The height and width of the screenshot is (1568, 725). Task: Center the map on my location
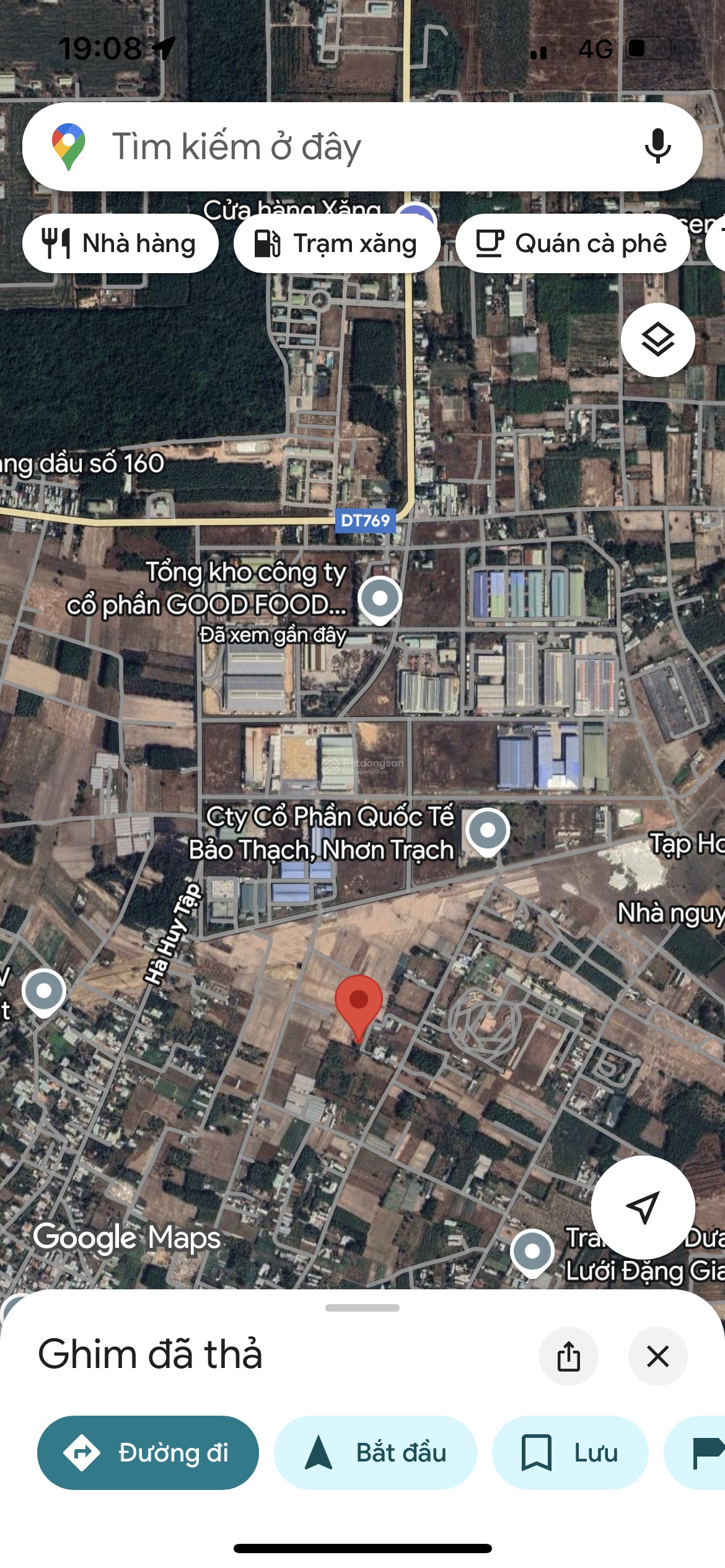[x=643, y=1207]
